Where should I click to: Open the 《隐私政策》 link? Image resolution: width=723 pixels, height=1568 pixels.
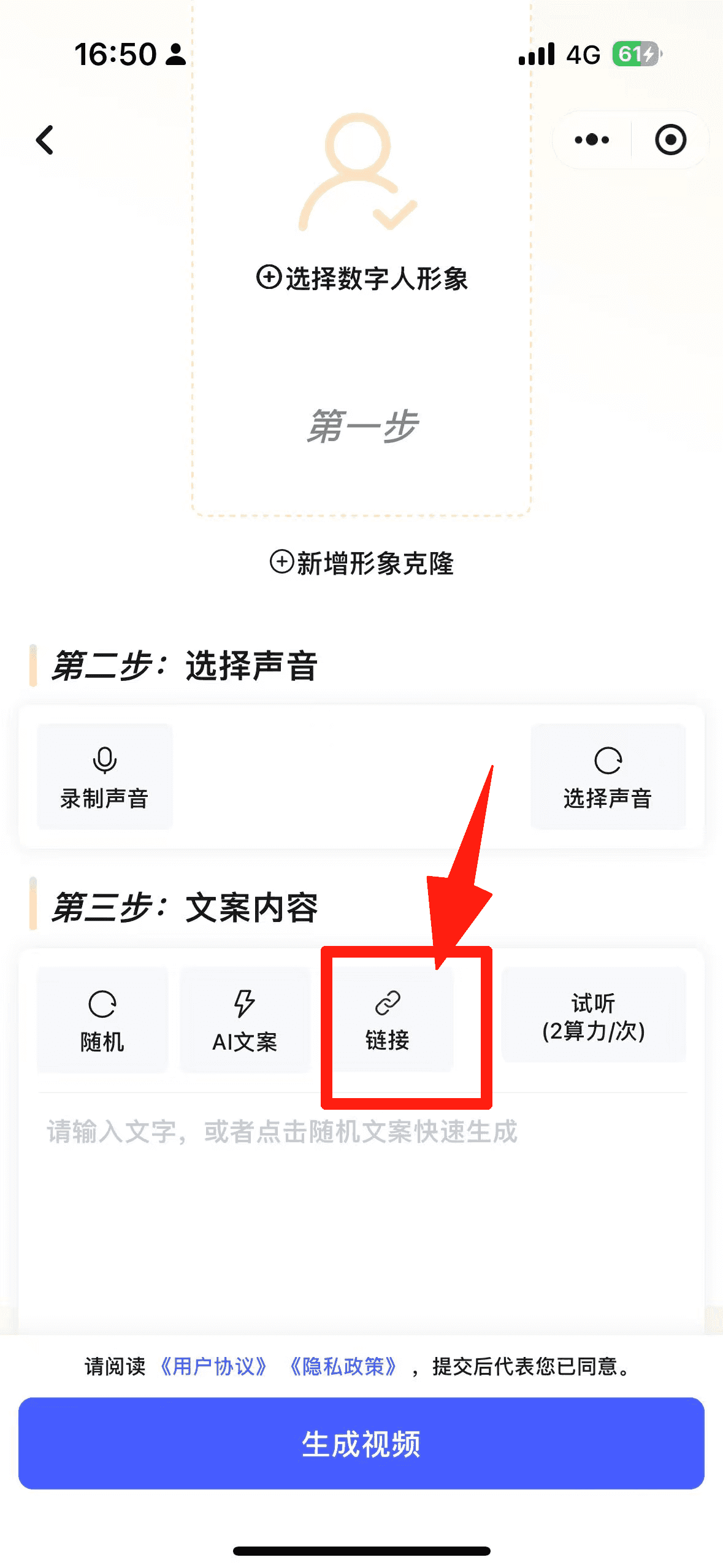343,1366
